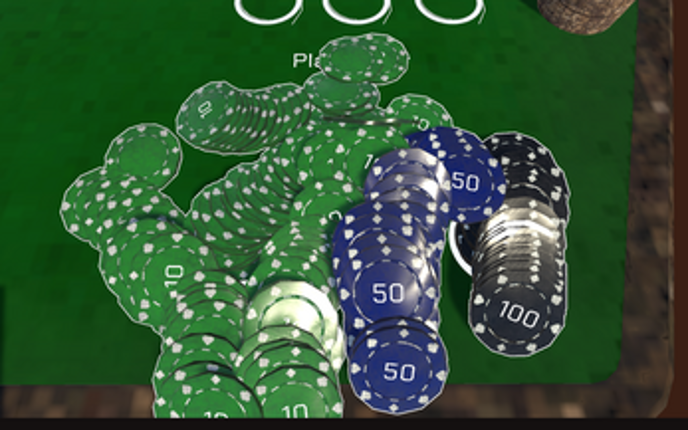Tap the green 10 chip on the left pile
The height and width of the screenshot is (430, 688).
(x=172, y=270)
